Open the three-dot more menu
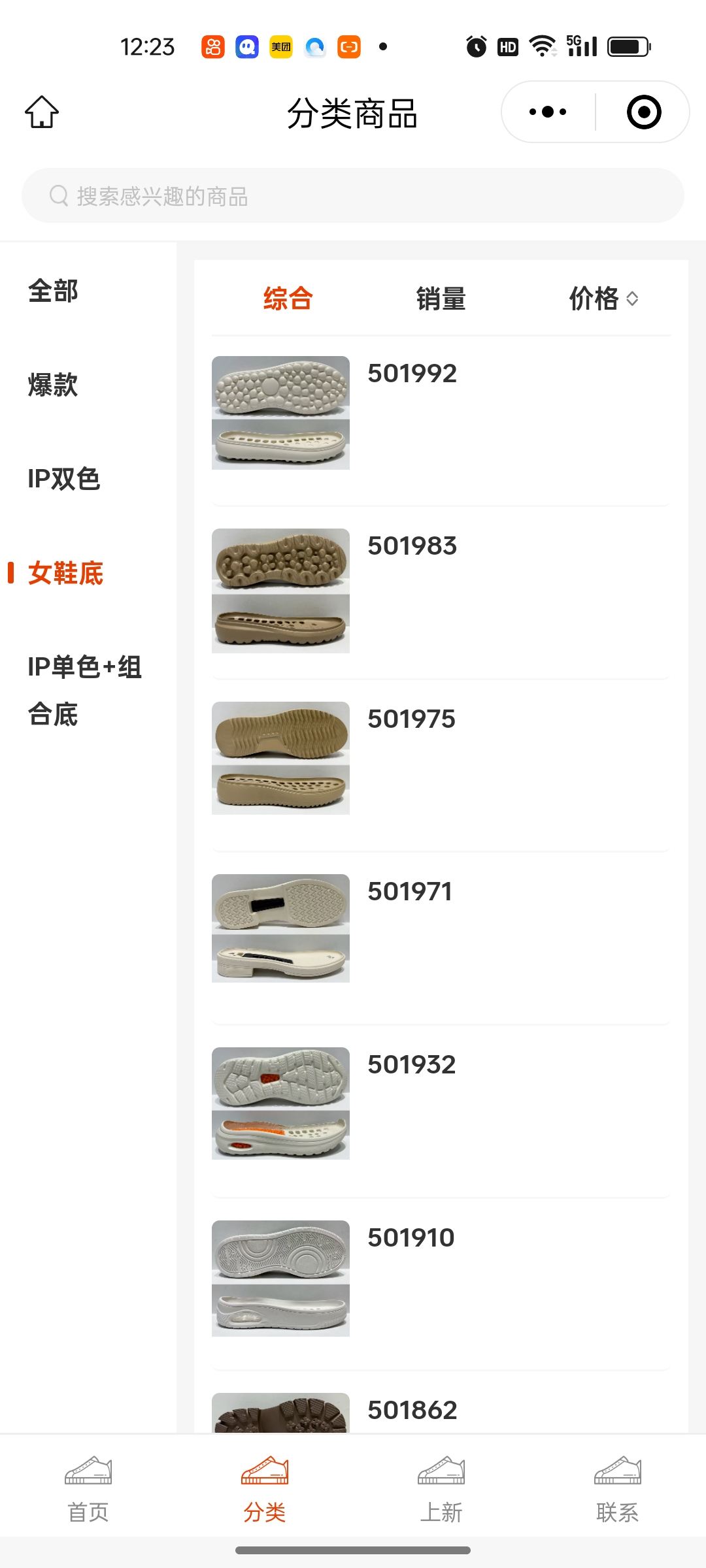 (548, 112)
